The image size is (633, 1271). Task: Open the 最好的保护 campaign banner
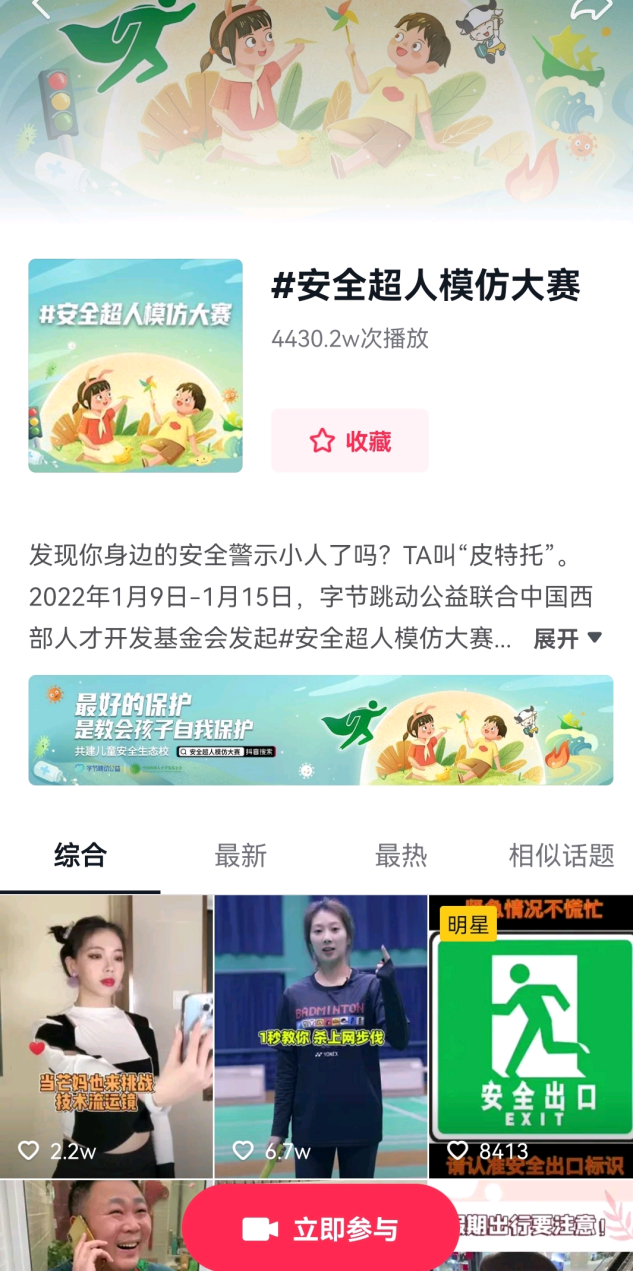pos(320,730)
